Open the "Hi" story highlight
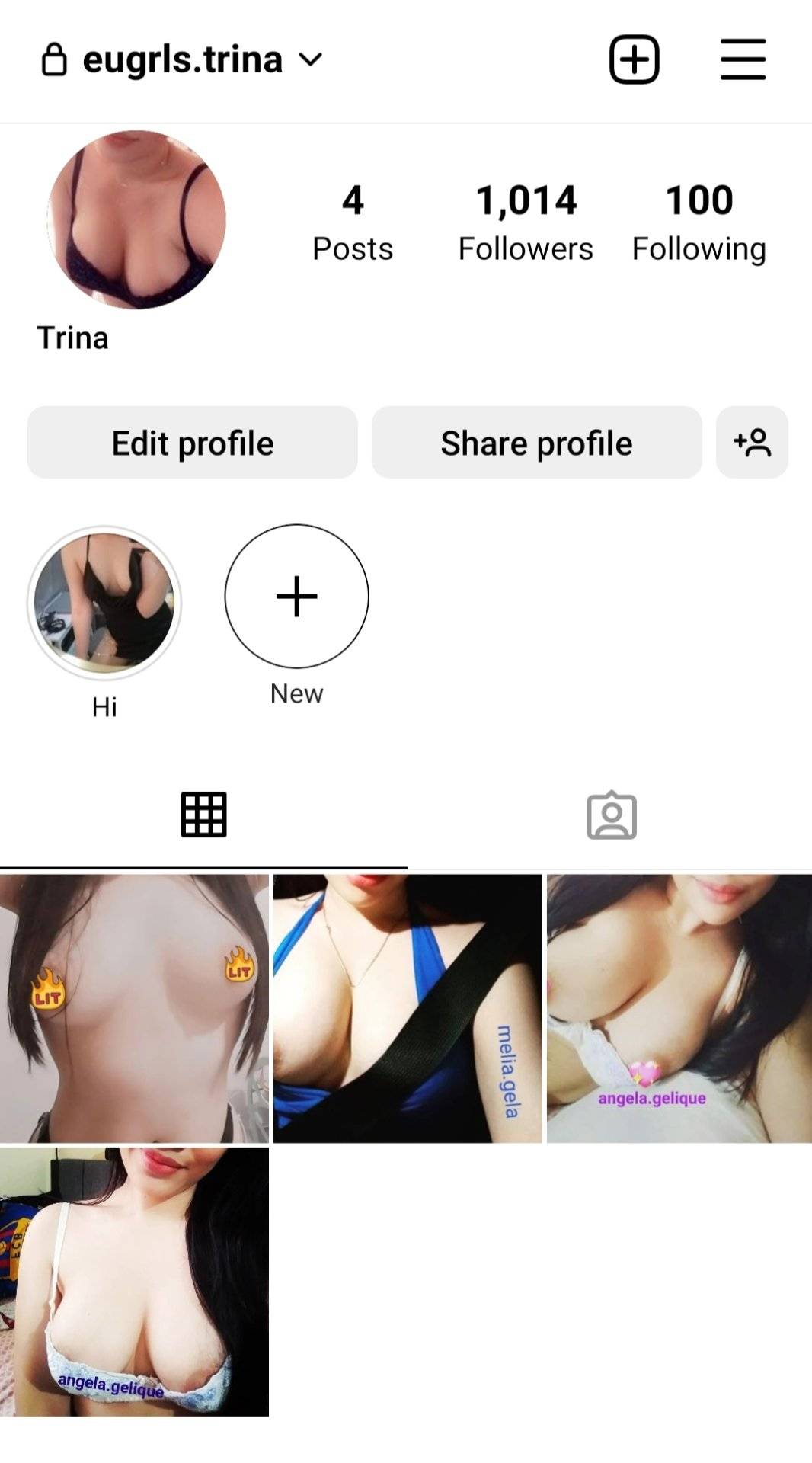812x1463 pixels. coord(104,602)
